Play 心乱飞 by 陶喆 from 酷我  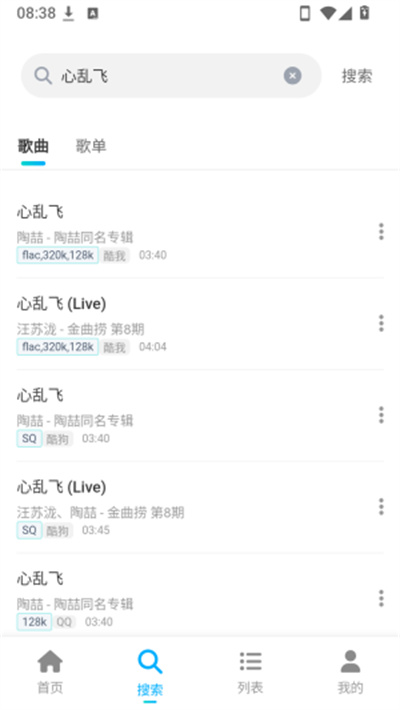[190, 232]
